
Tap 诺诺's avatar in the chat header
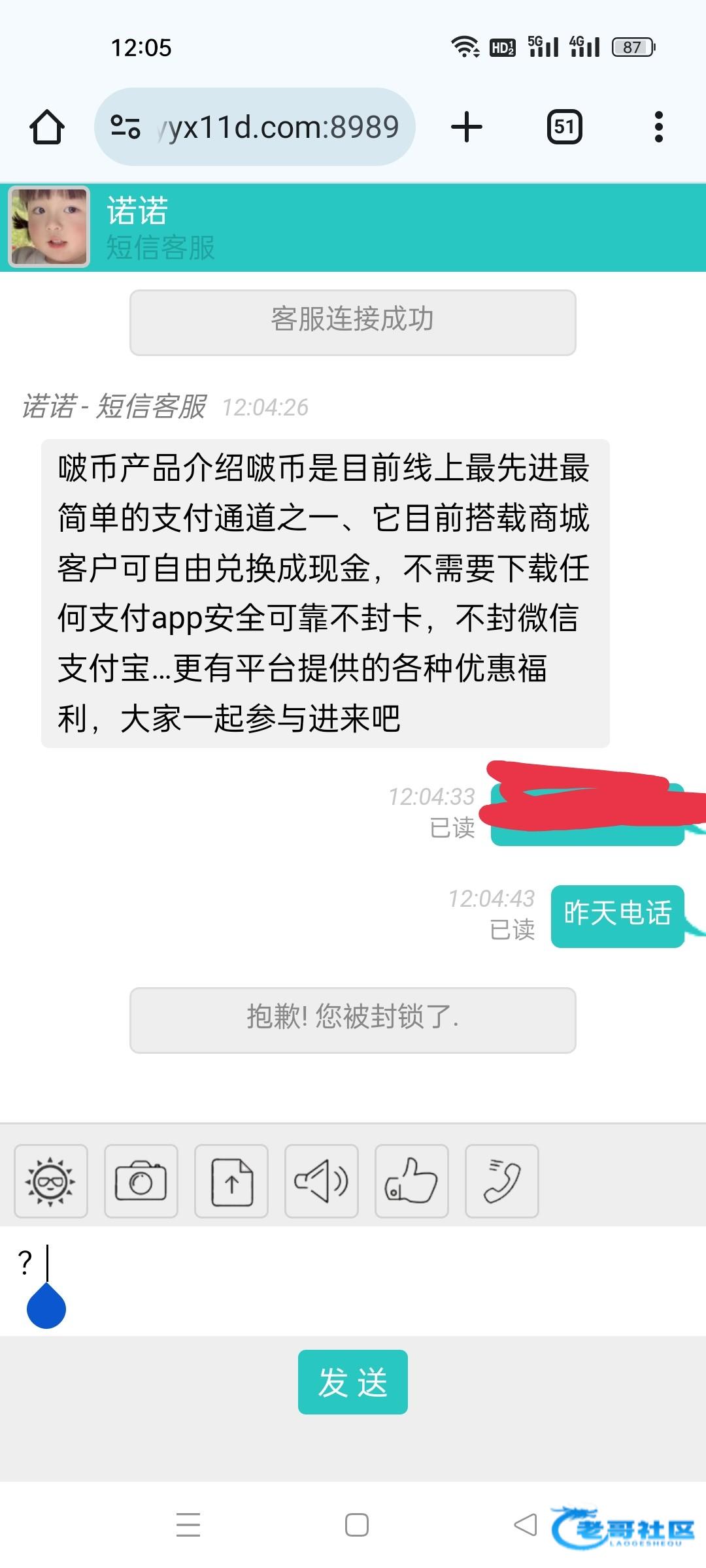click(49, 227)
